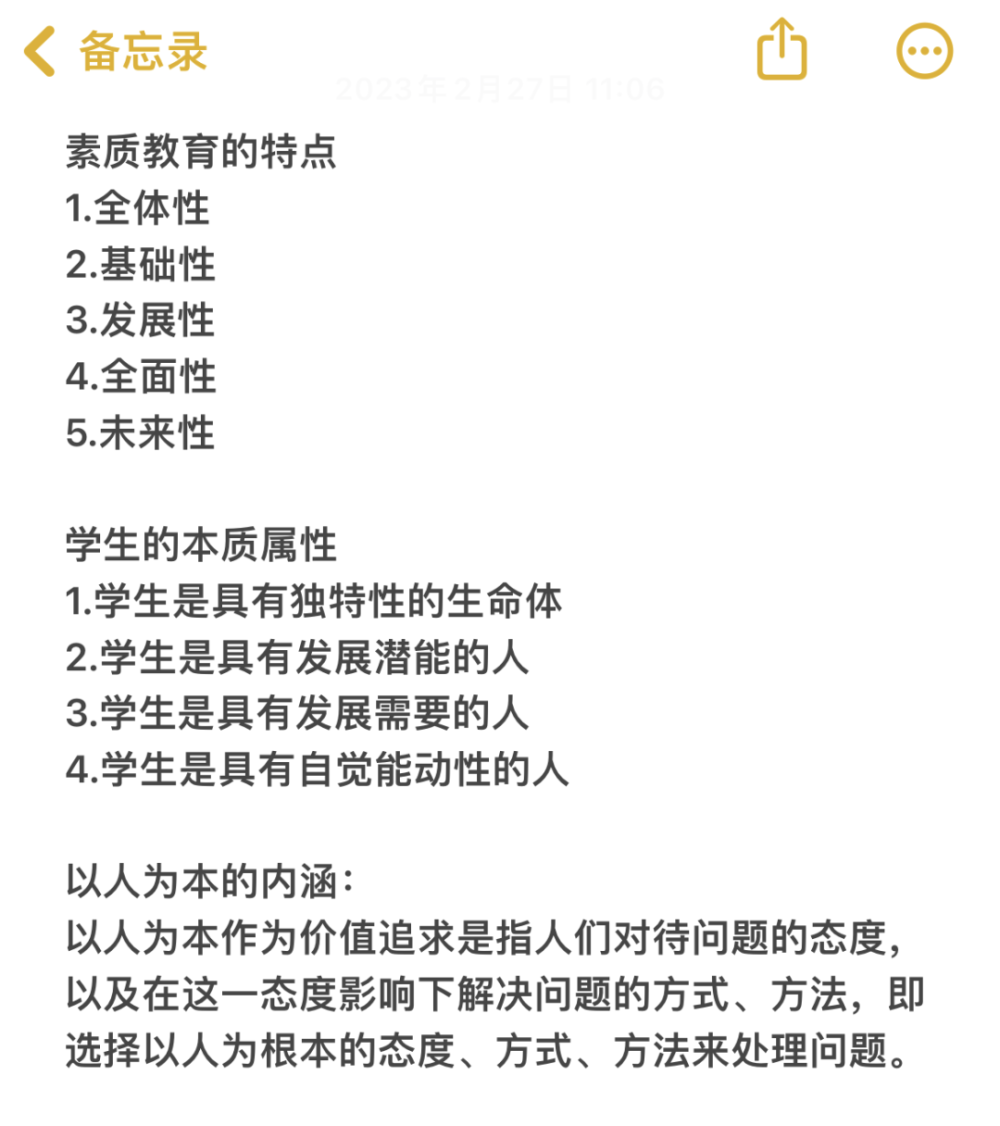
Task: Open the more options menu
Action: [924, 51]
